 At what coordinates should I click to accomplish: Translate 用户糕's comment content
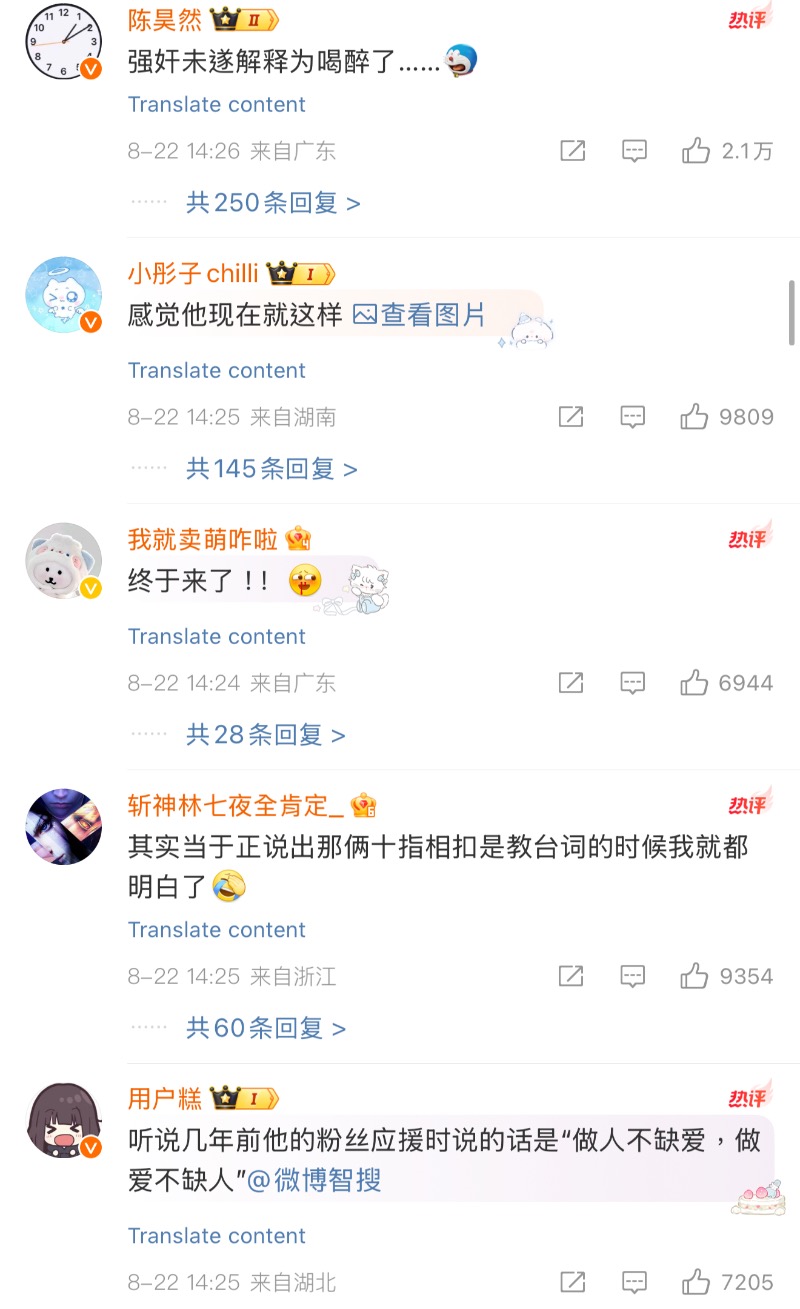(217, 1236)
